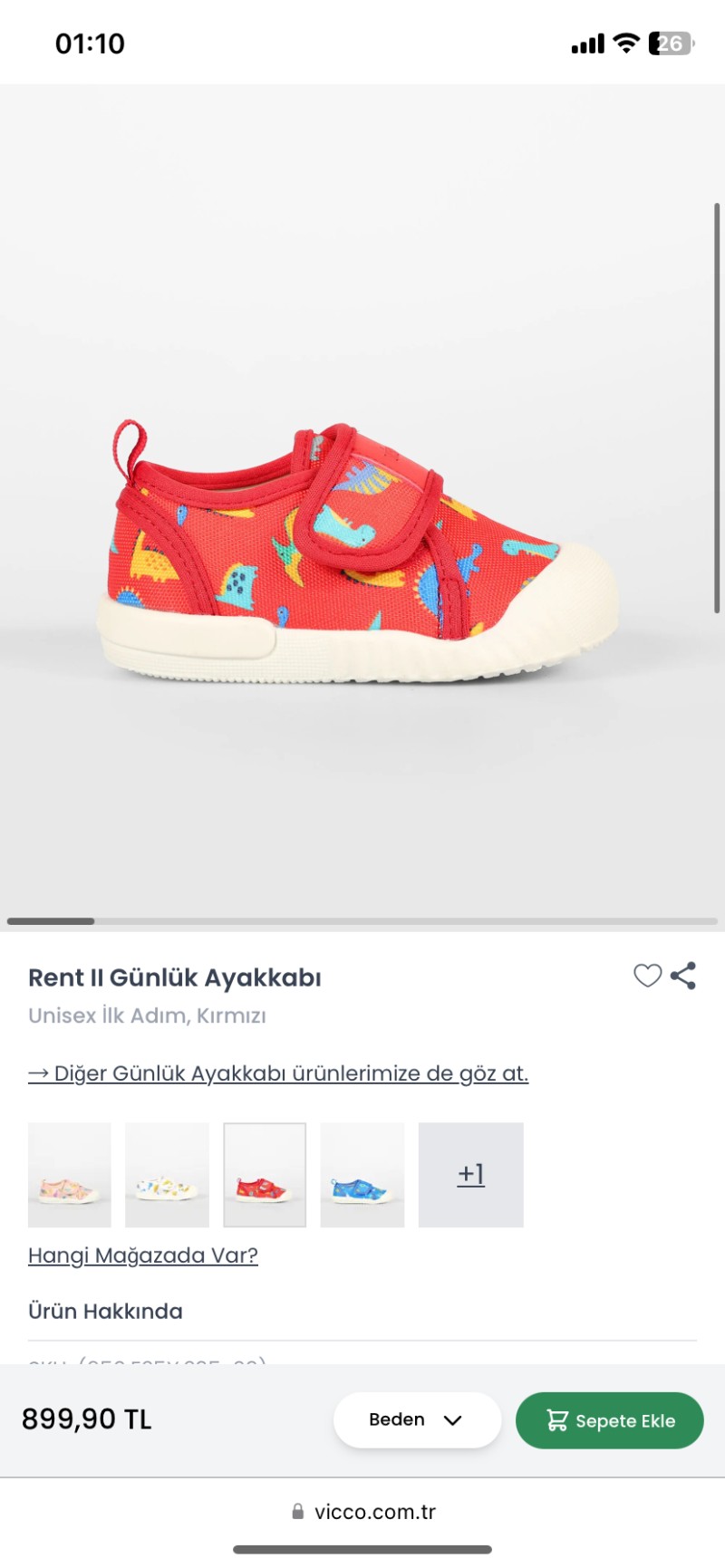Select the blue color variant thumbnail

pyautogui.click(x=362, y=1175)
